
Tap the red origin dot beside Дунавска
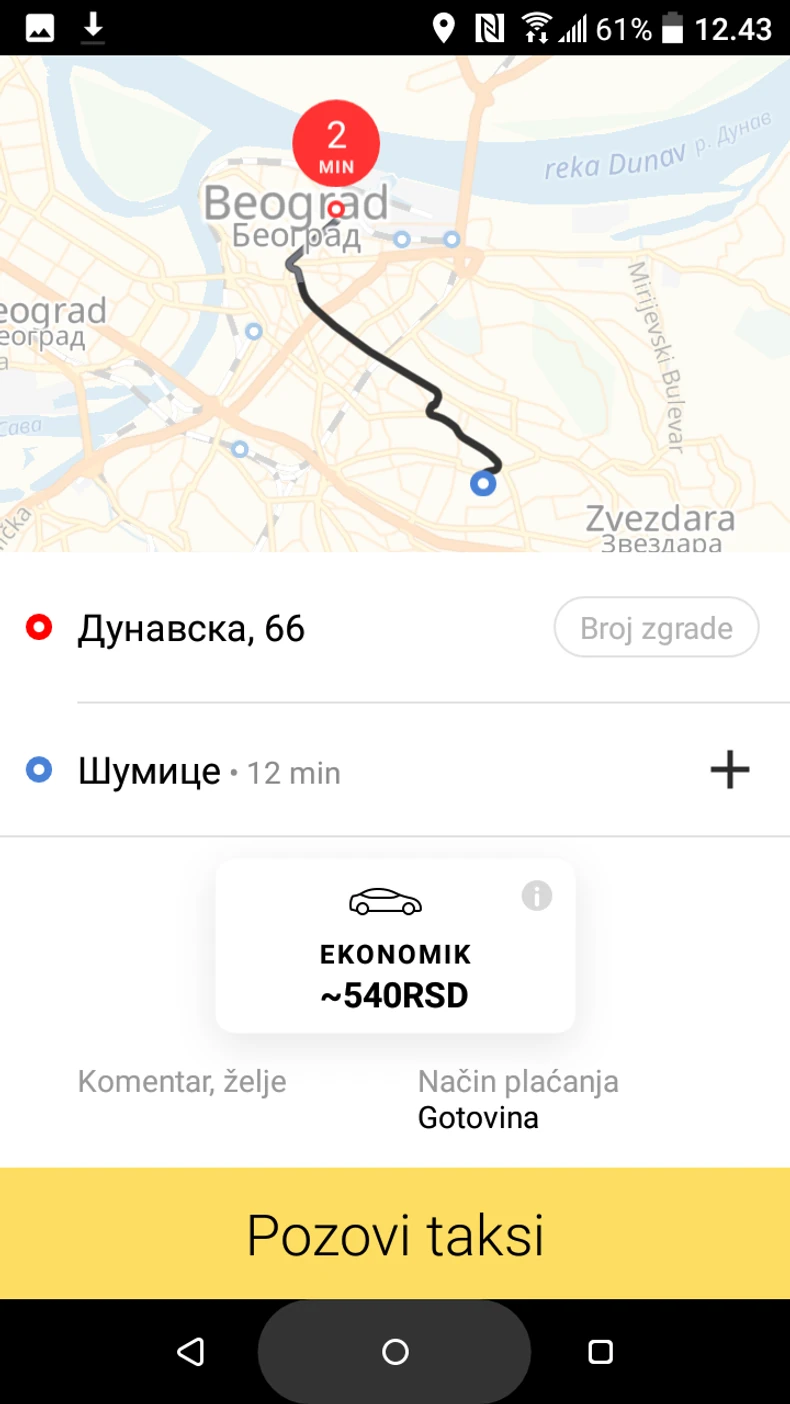39,628
